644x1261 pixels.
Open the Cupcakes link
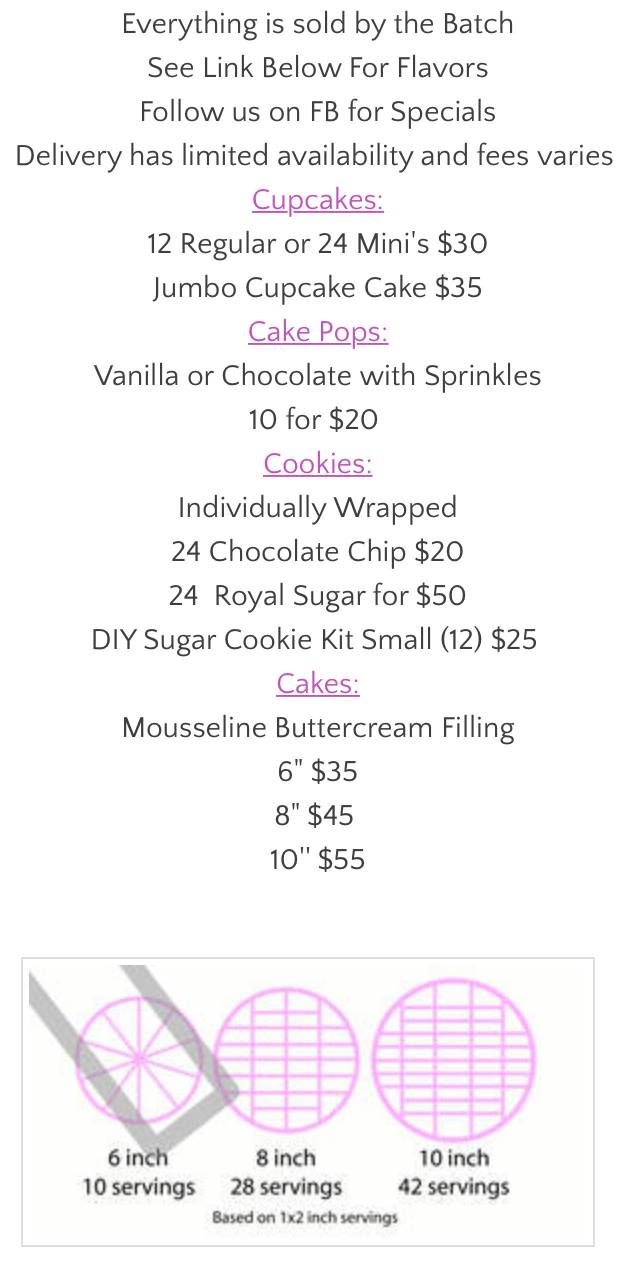pos(317,200)
